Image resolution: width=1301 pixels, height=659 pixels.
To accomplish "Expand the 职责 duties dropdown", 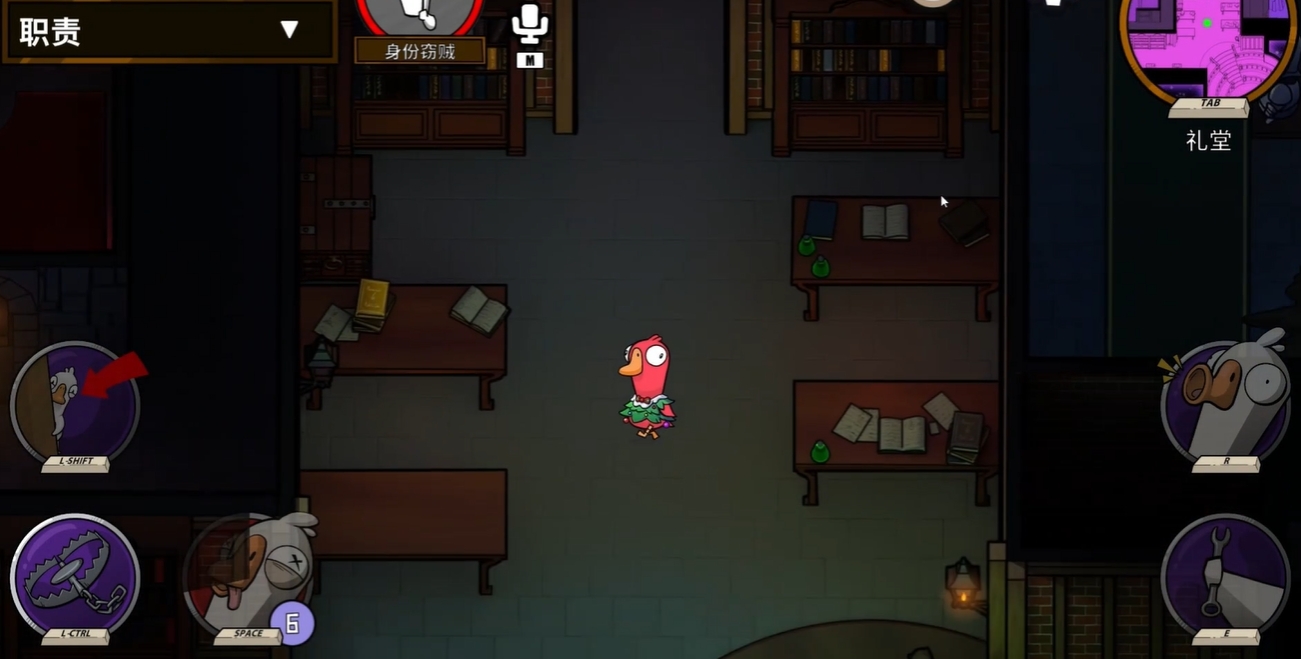I will (x=288, y=30).
